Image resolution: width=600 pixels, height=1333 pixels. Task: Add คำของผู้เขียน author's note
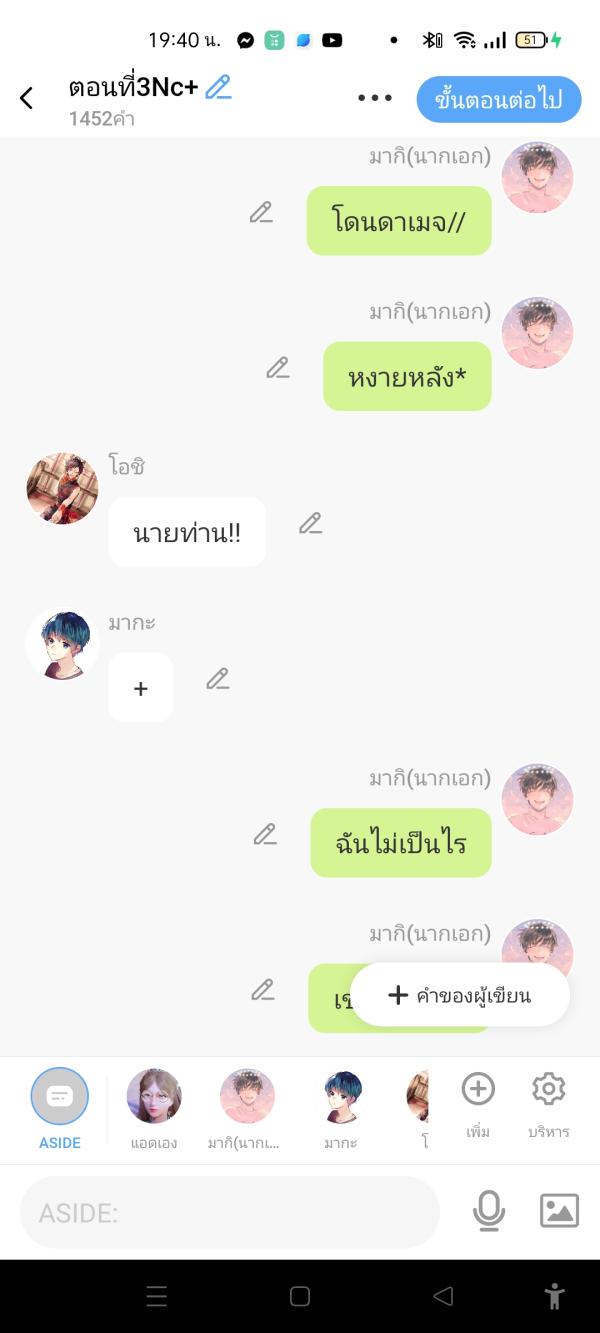point(460,995)
